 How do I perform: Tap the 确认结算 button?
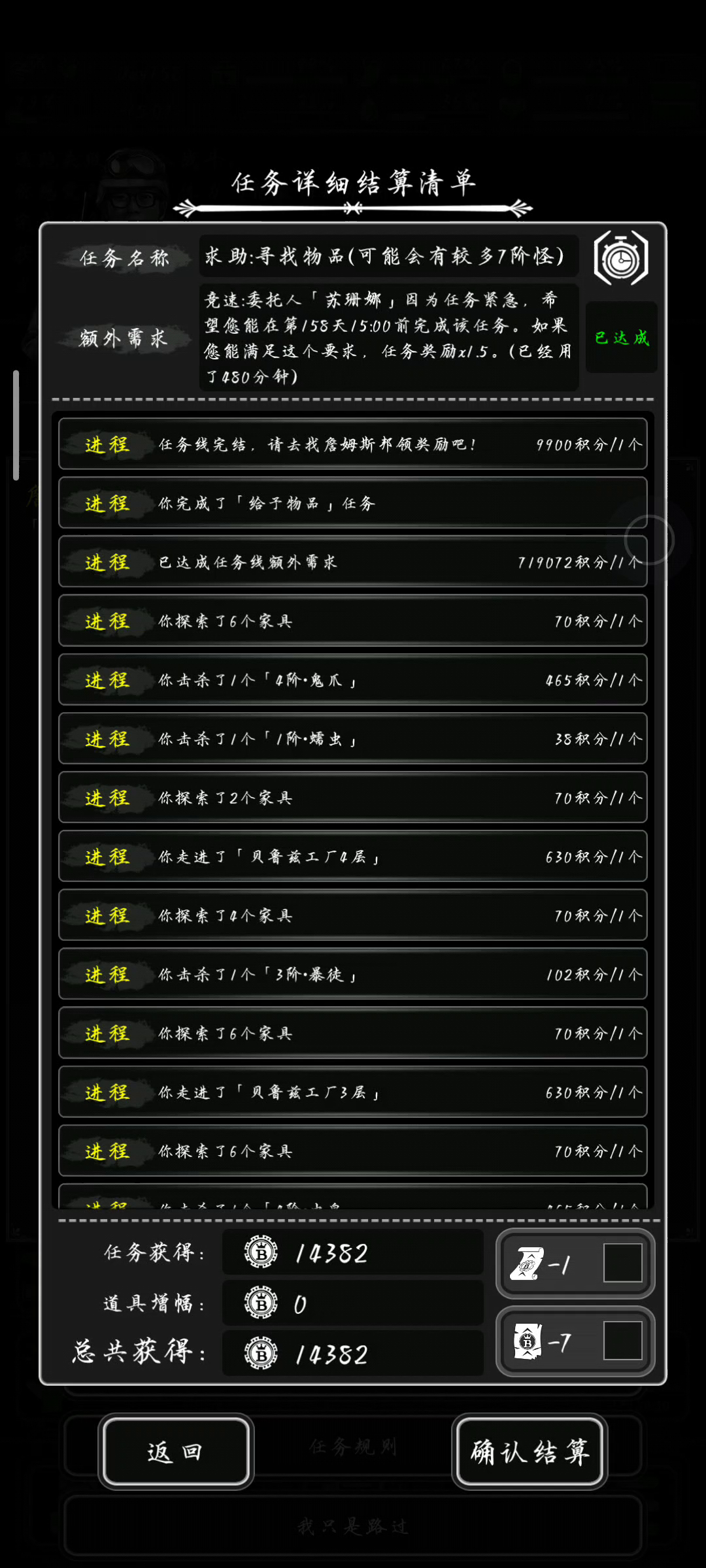[529, 1452]
